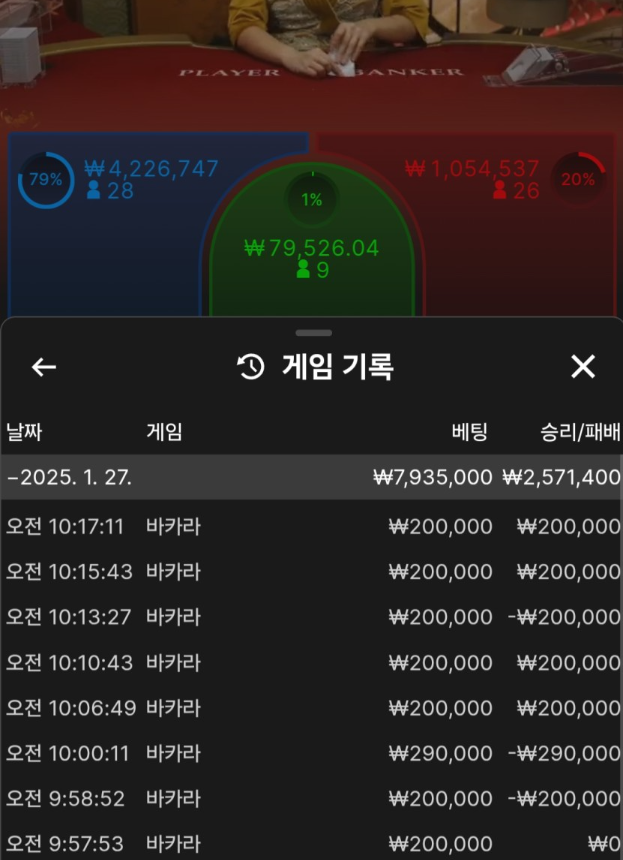The height and width of the screenshot is (860, 623).
Task: Go back with the left arrow
Action: 44,367
